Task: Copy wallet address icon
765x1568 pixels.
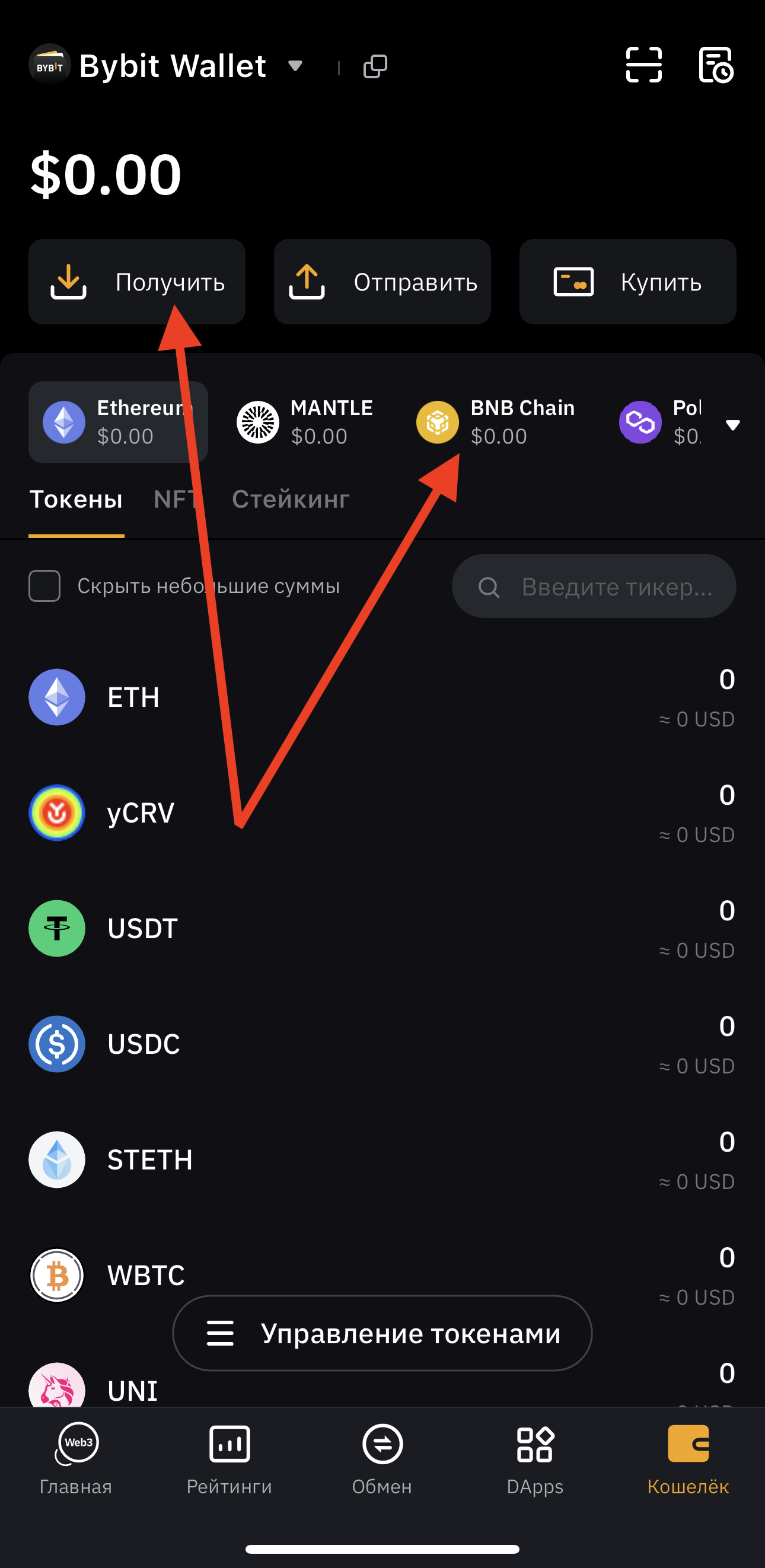Action: (375, 66)
